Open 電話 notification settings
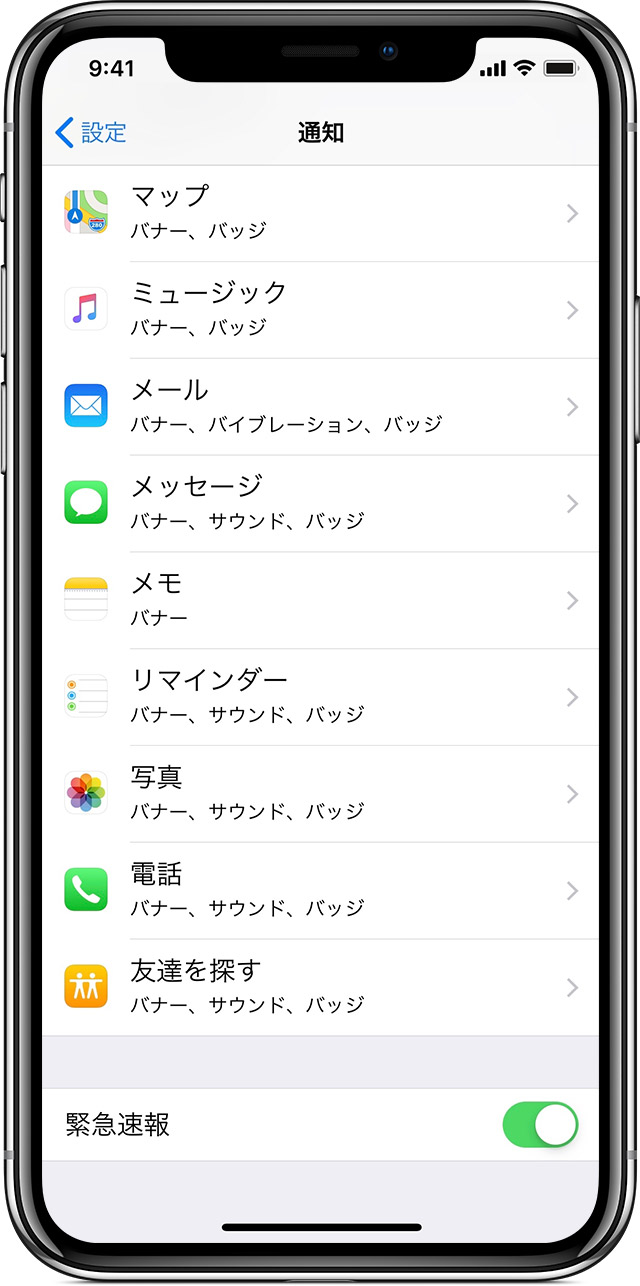 pyautogui.click(x=320, y=890)
